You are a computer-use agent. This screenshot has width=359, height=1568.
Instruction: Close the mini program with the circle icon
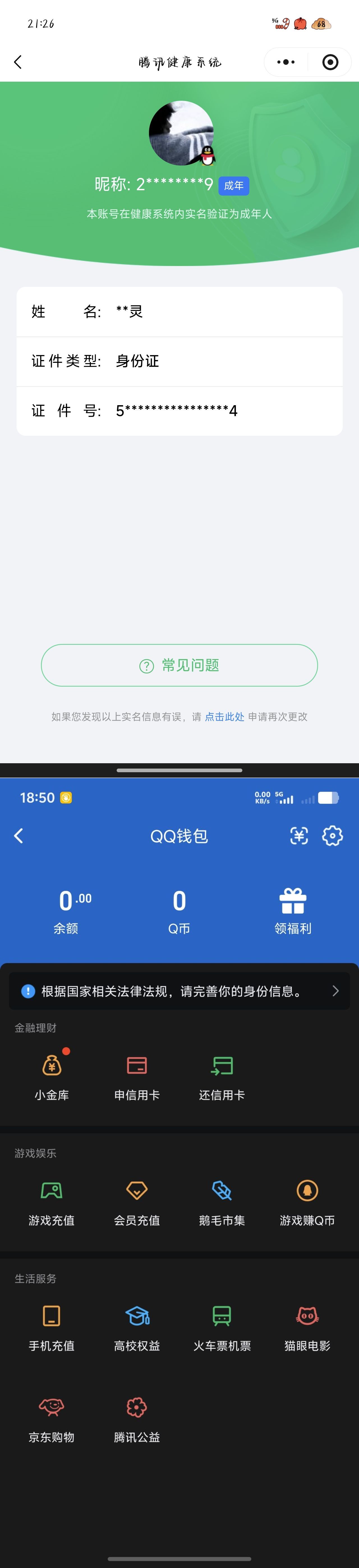[330, 62]
